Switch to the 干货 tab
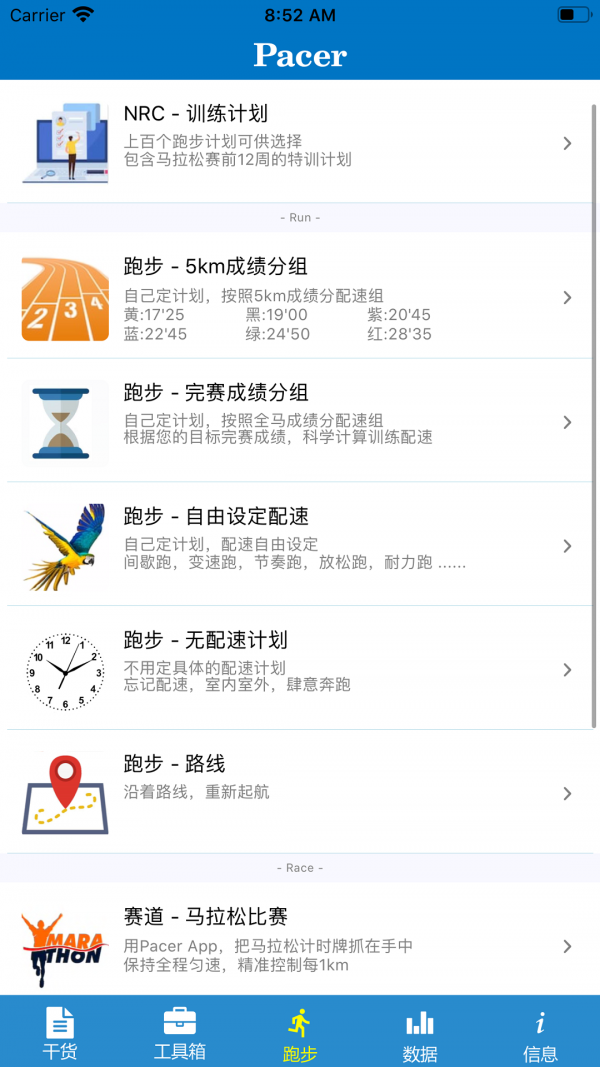The width and height of the screenshot is (600, 1067). coord(60,1033)
